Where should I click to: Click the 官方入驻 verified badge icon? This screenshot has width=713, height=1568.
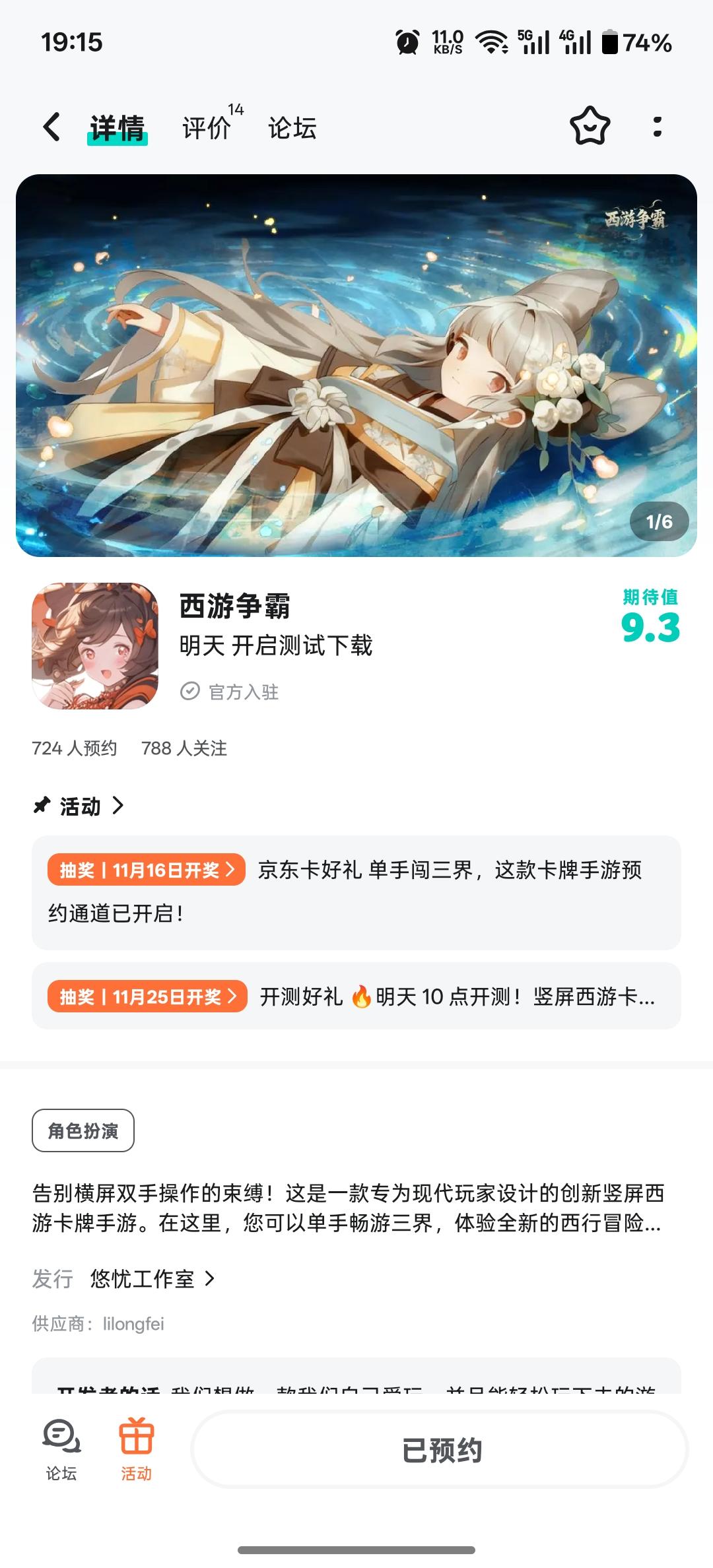[x=189, y=691]
